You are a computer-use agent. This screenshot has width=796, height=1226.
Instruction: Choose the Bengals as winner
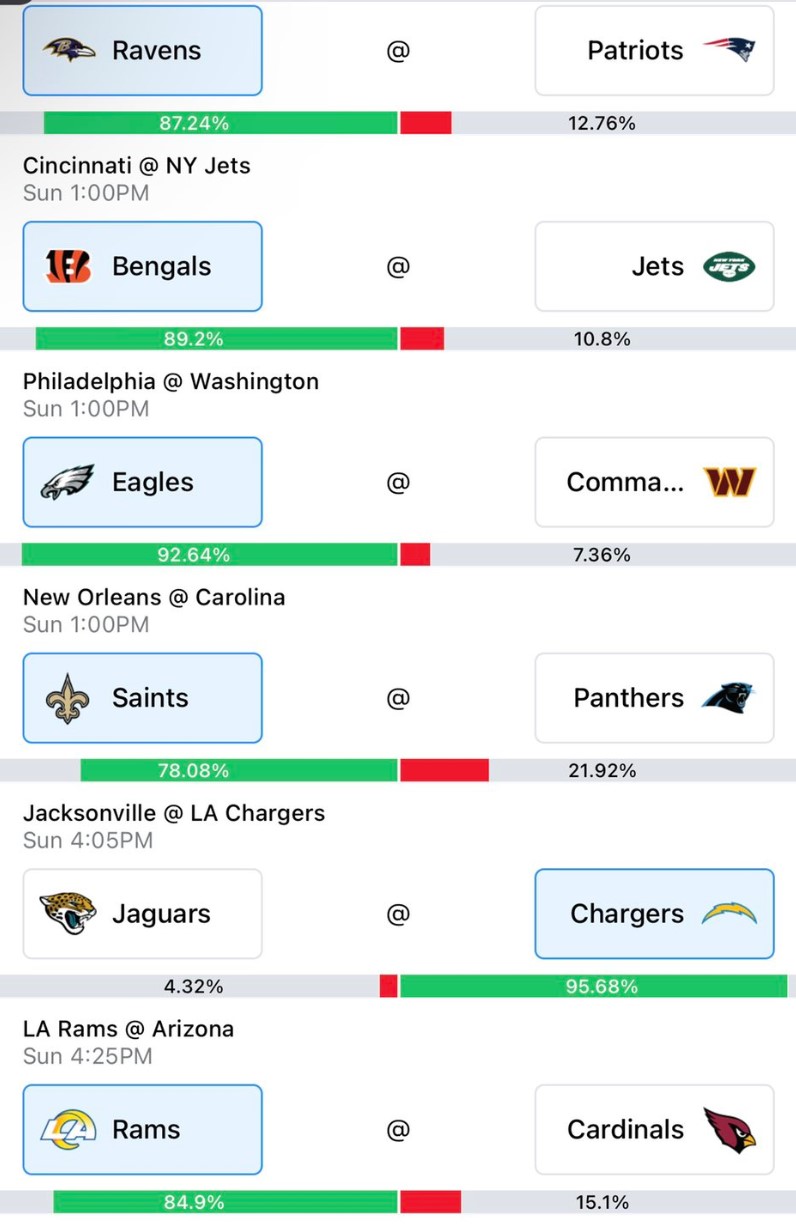(143, 267)
